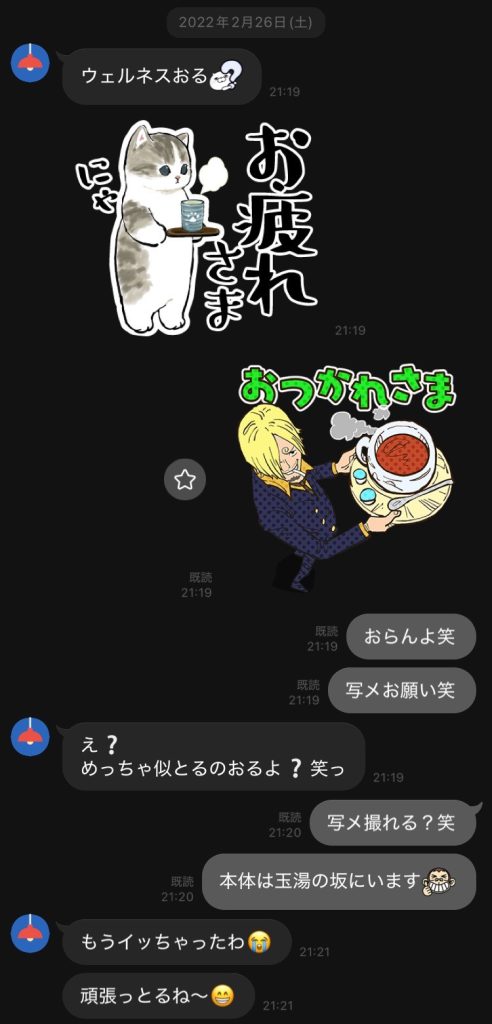The image size is (492, 1024).
Task: Tap sender's avatar beside もうイッちゃったわ message
Action: coord(30,933)
